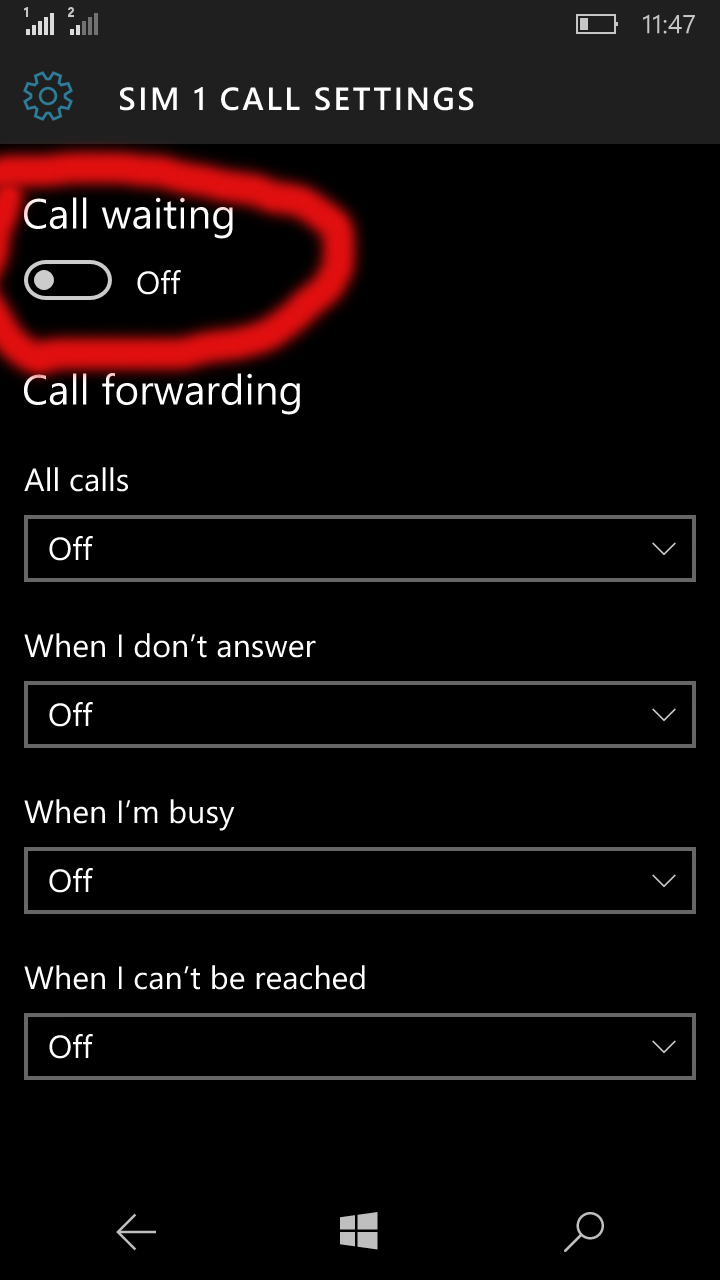Tap the Windows home button
This screenshot has height=1280, width=720.
[x=358, y=1231]
